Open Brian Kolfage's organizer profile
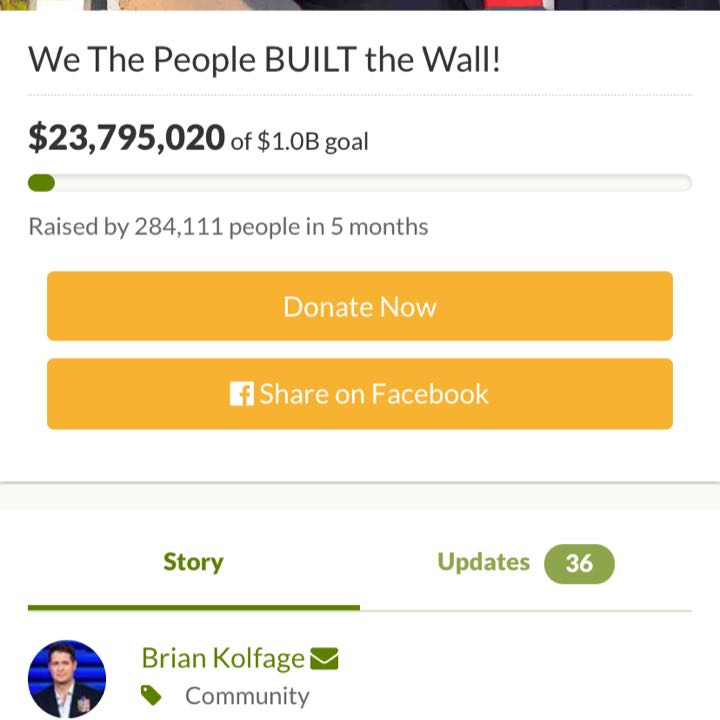Image resolution: width=720 pixels, height=720 pixels. pos(222,658)
